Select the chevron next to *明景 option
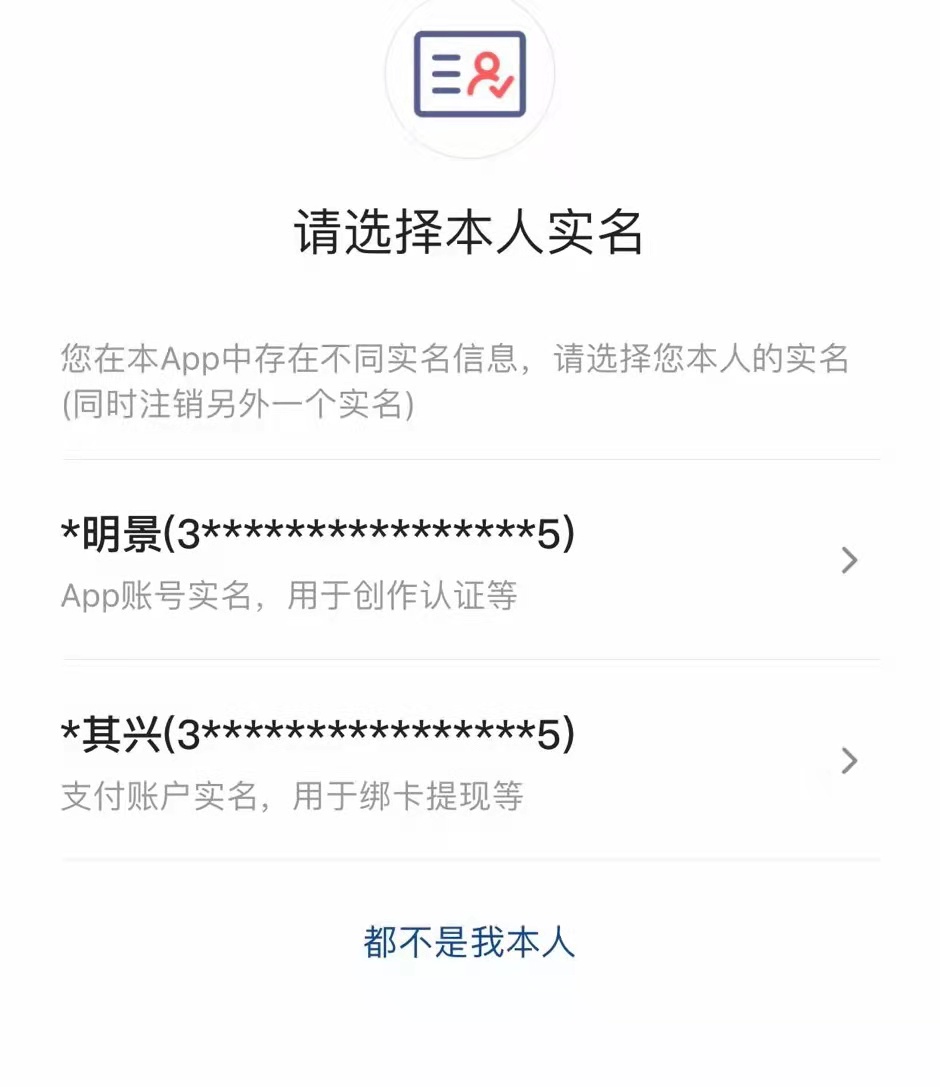Screen dimensions: 940x1087 click(849, 561)
